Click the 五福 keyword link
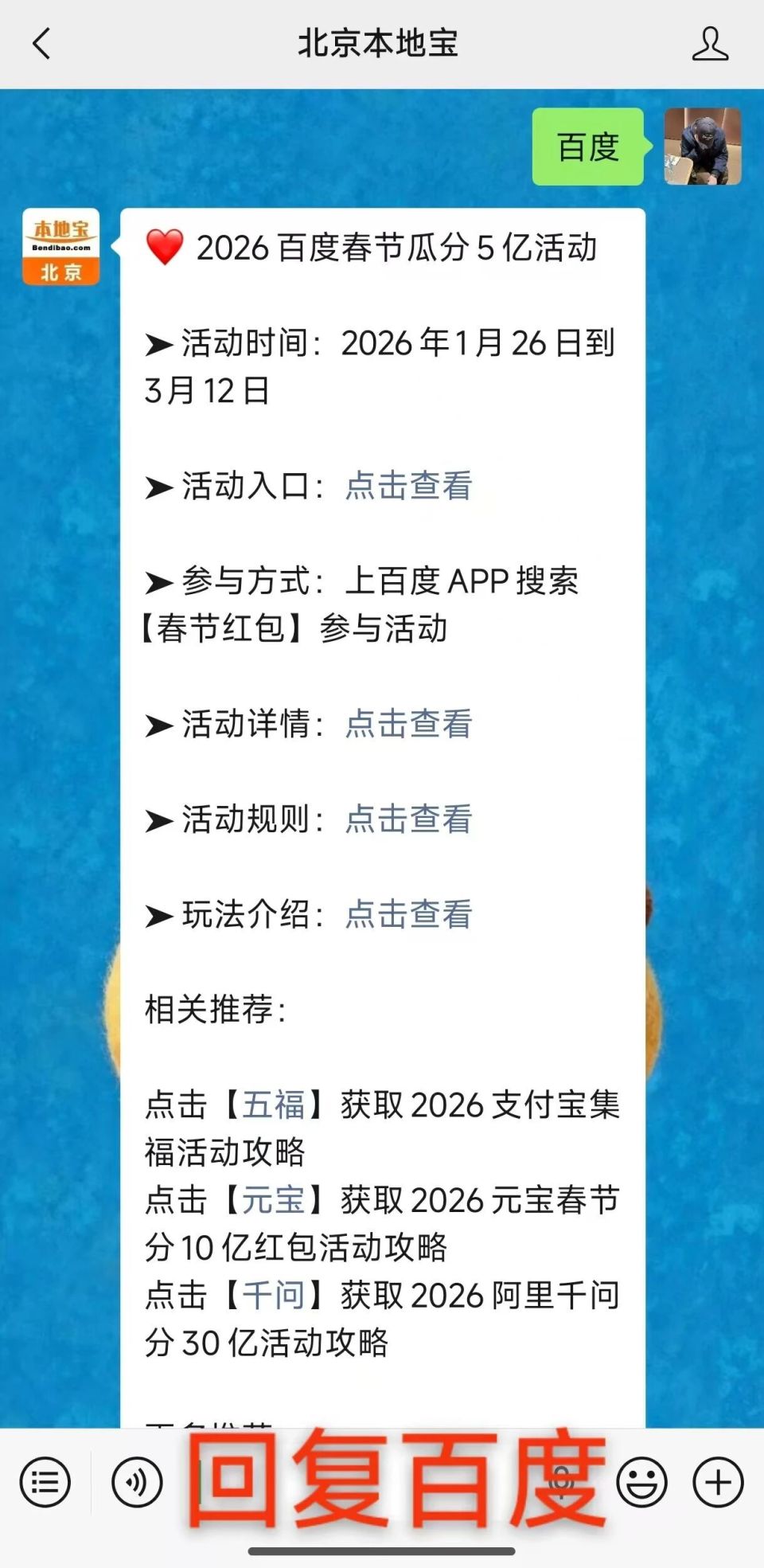 pos(275,1105)
